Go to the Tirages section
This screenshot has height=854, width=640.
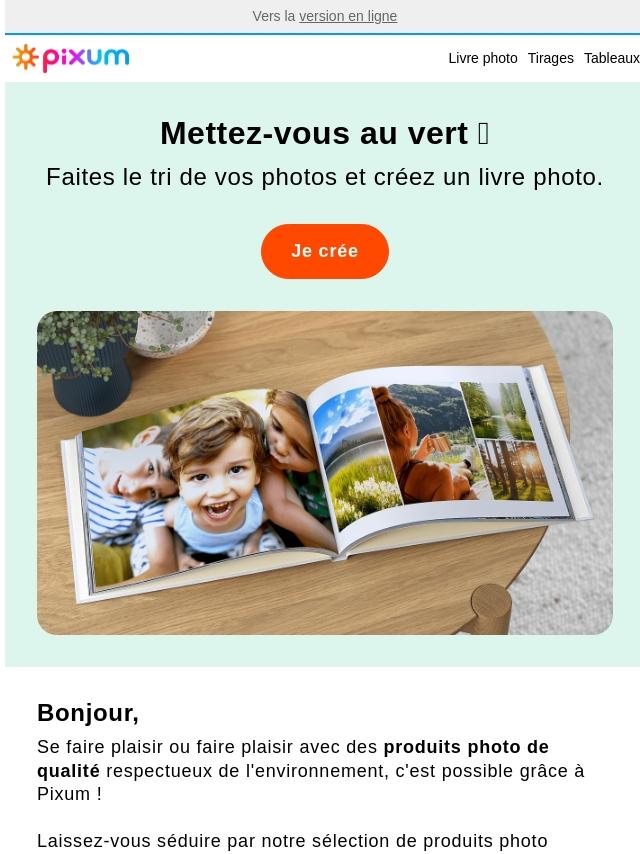coord(550,58)
